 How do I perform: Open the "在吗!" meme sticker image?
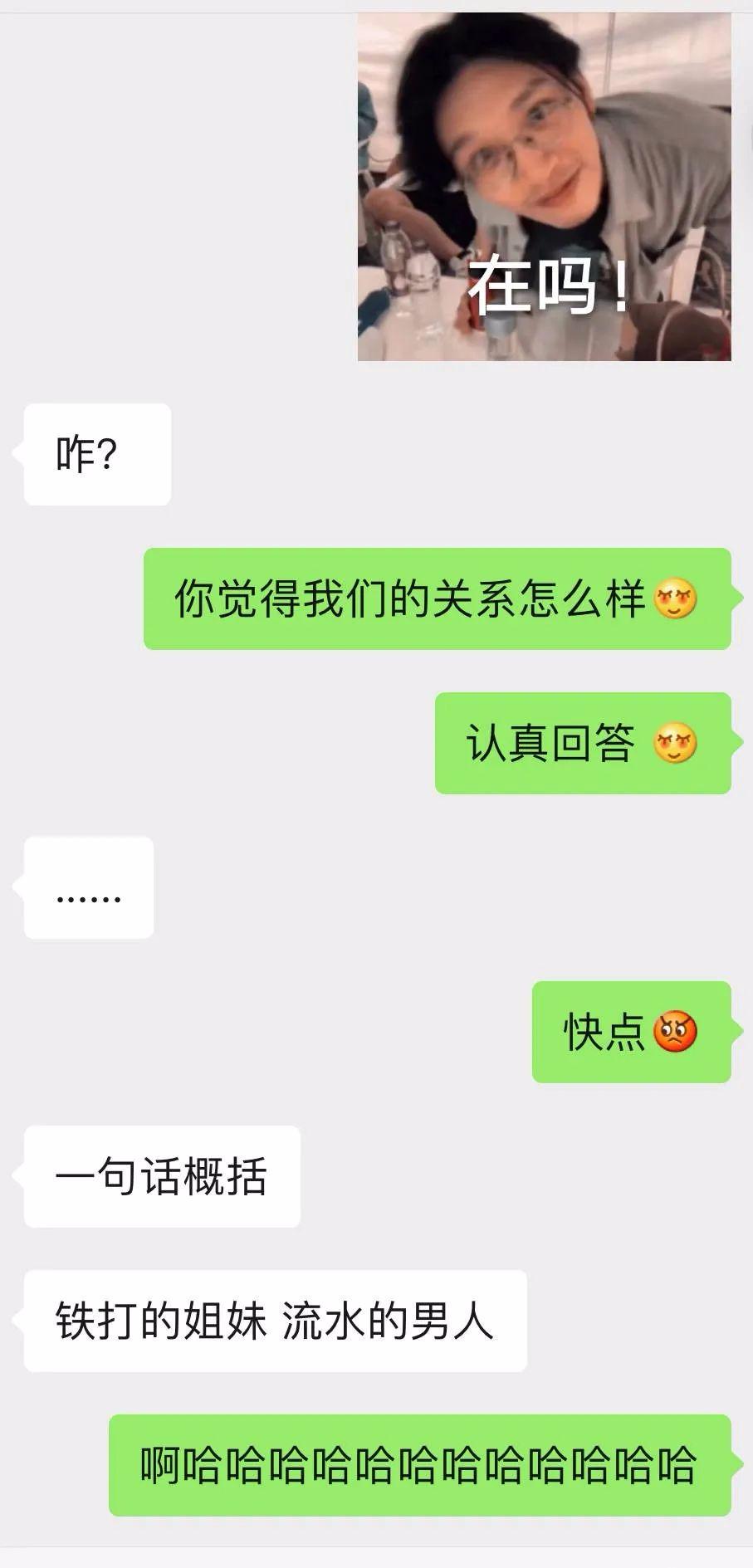(544, 183)
